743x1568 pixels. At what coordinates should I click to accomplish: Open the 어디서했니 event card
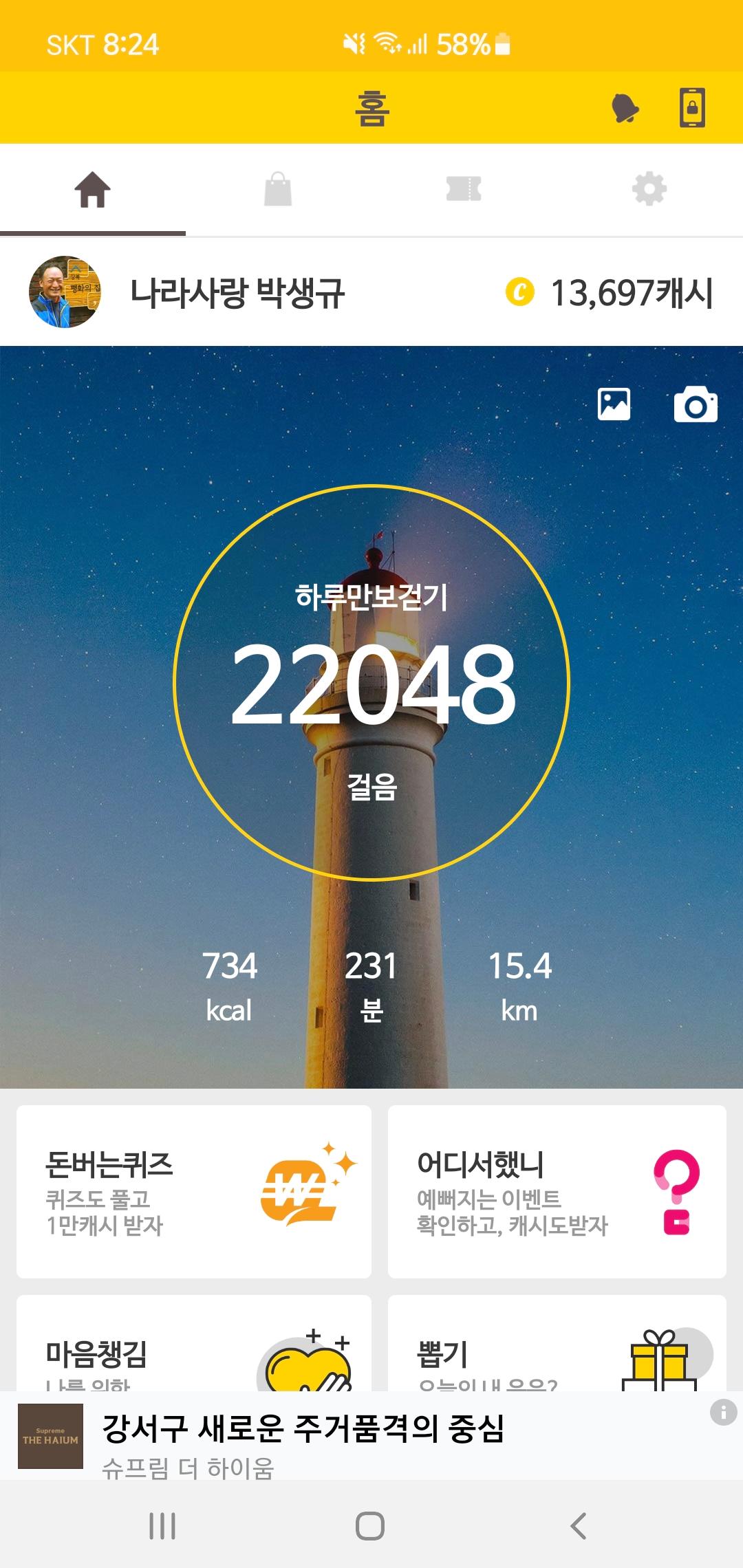coord(557,1191)
